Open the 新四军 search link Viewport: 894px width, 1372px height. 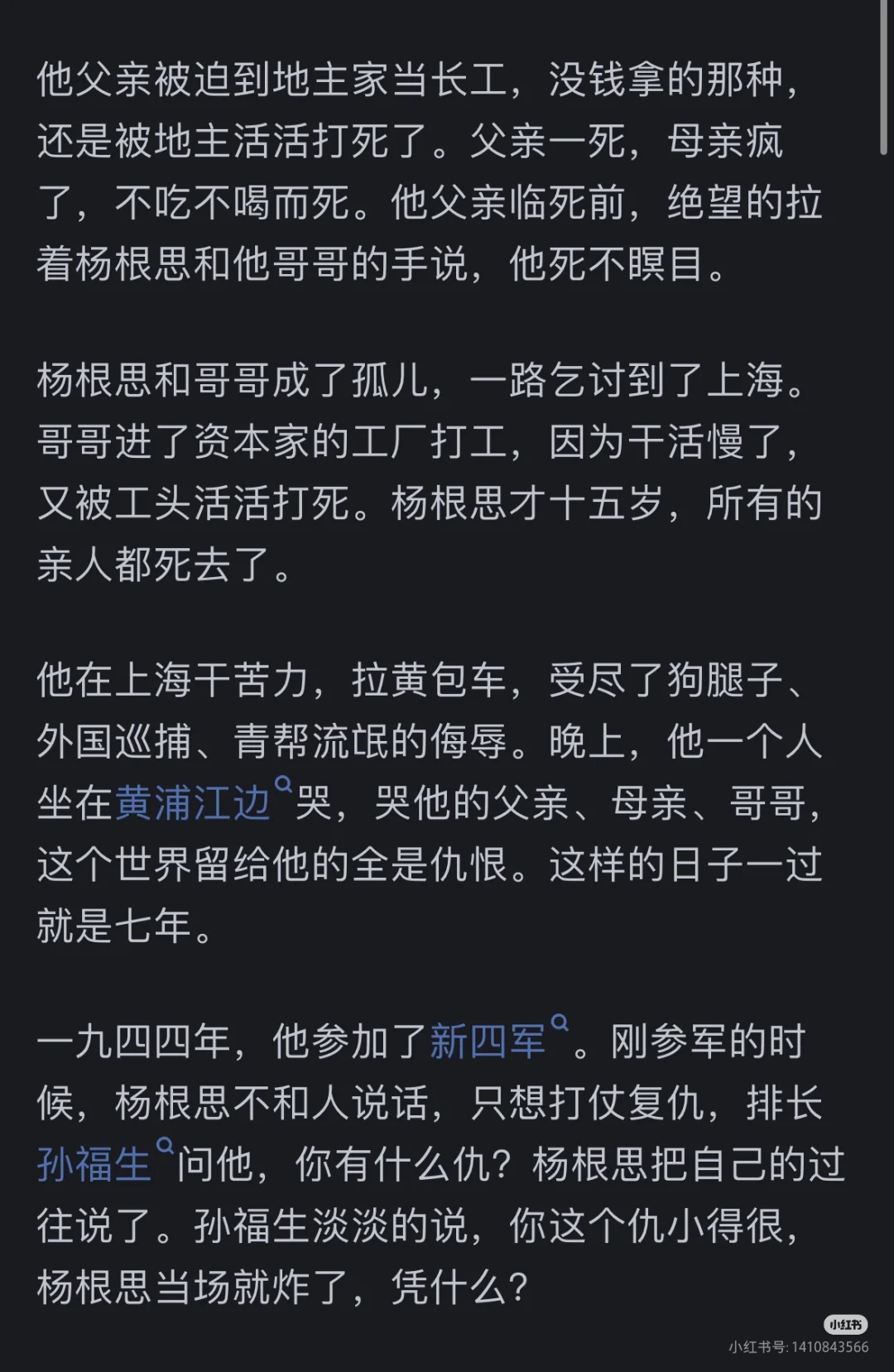point(488,1042)
